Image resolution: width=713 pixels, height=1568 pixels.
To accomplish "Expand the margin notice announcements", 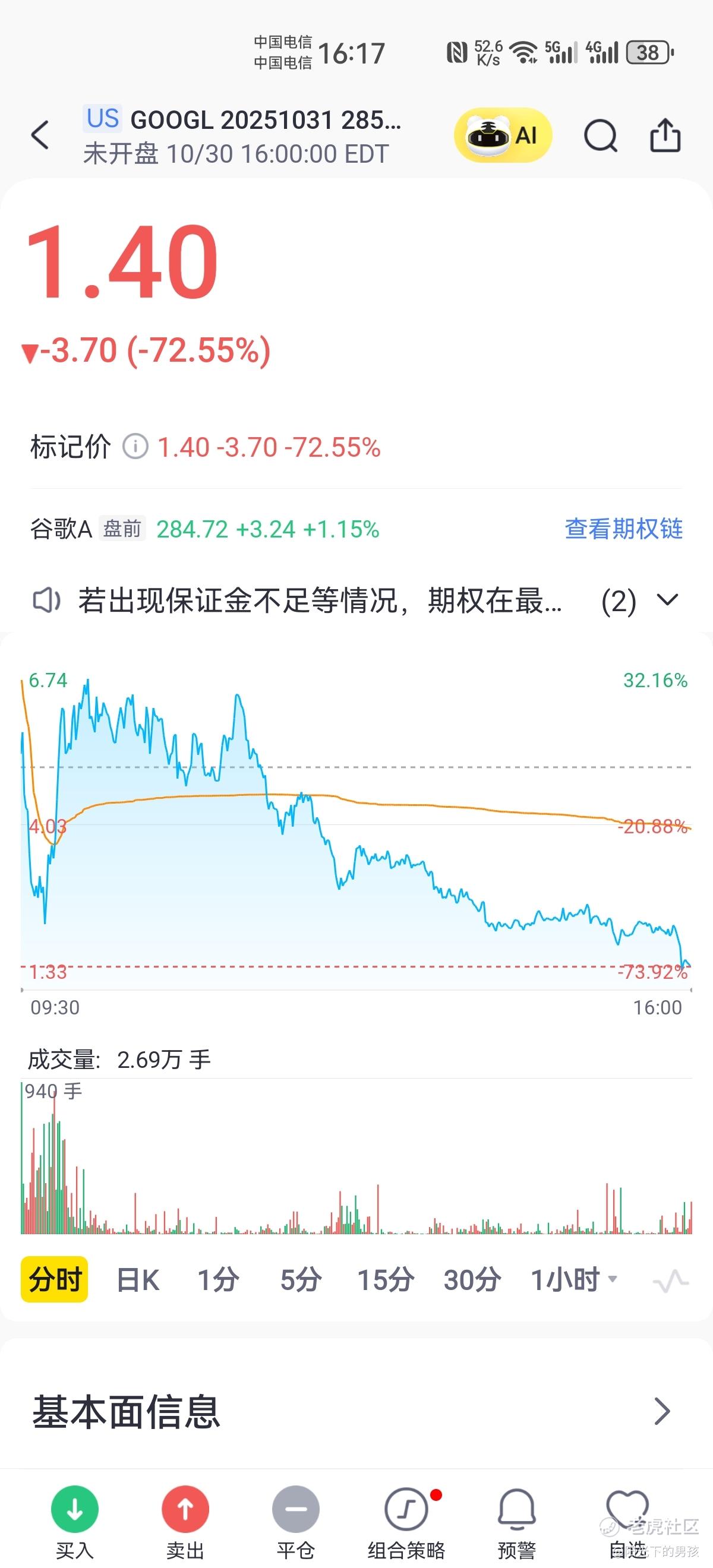I will click(x=667, y=600).
